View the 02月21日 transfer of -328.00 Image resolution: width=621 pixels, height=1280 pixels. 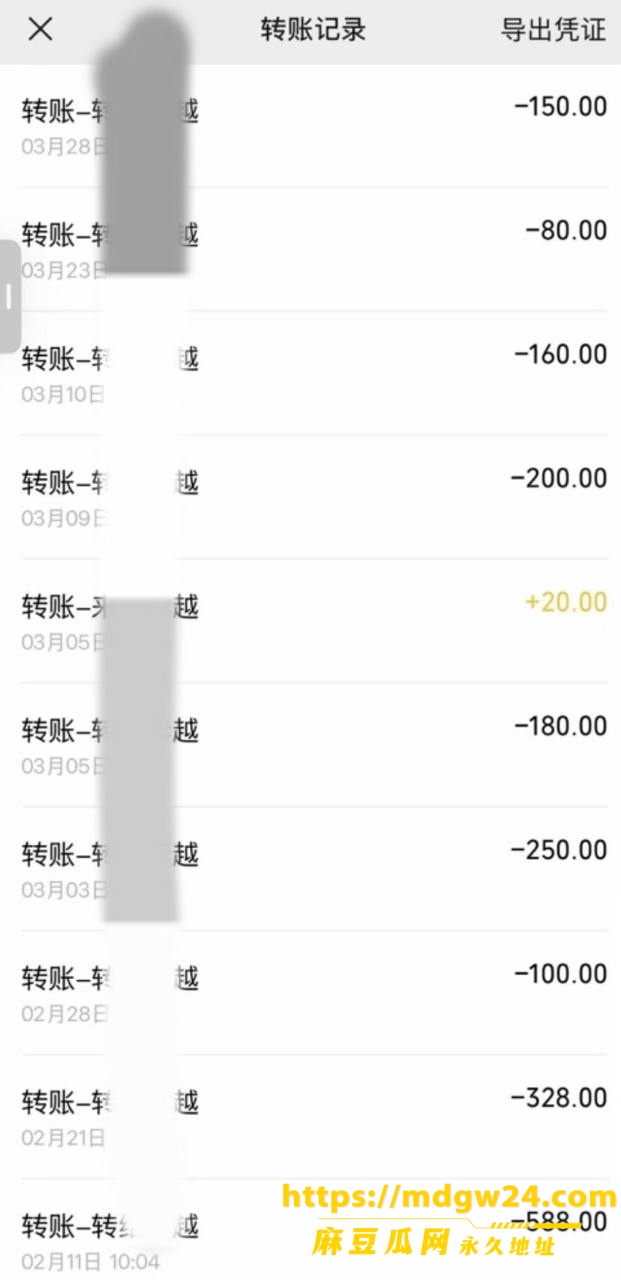coord(310,1118)
